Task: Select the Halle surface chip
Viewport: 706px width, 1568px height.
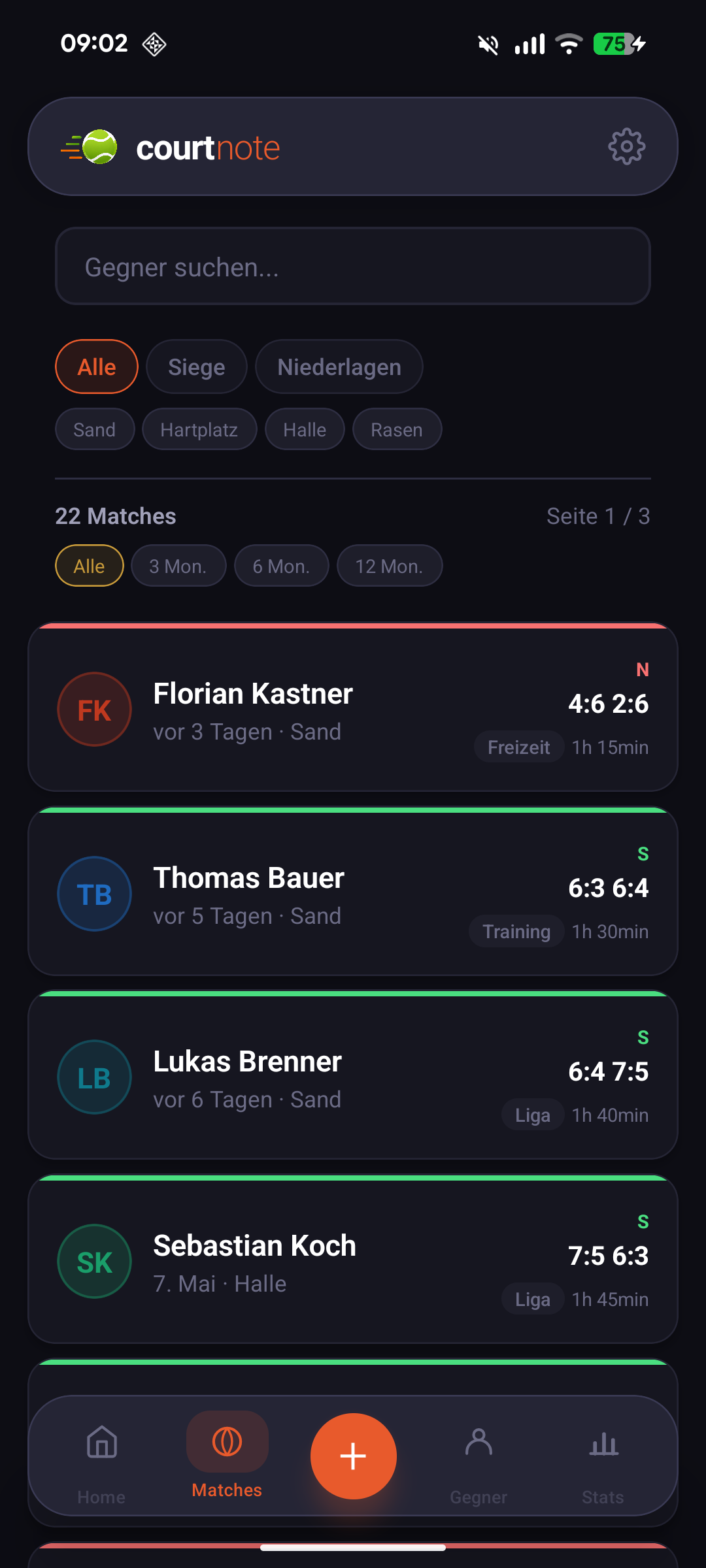Action: point(305,430)
